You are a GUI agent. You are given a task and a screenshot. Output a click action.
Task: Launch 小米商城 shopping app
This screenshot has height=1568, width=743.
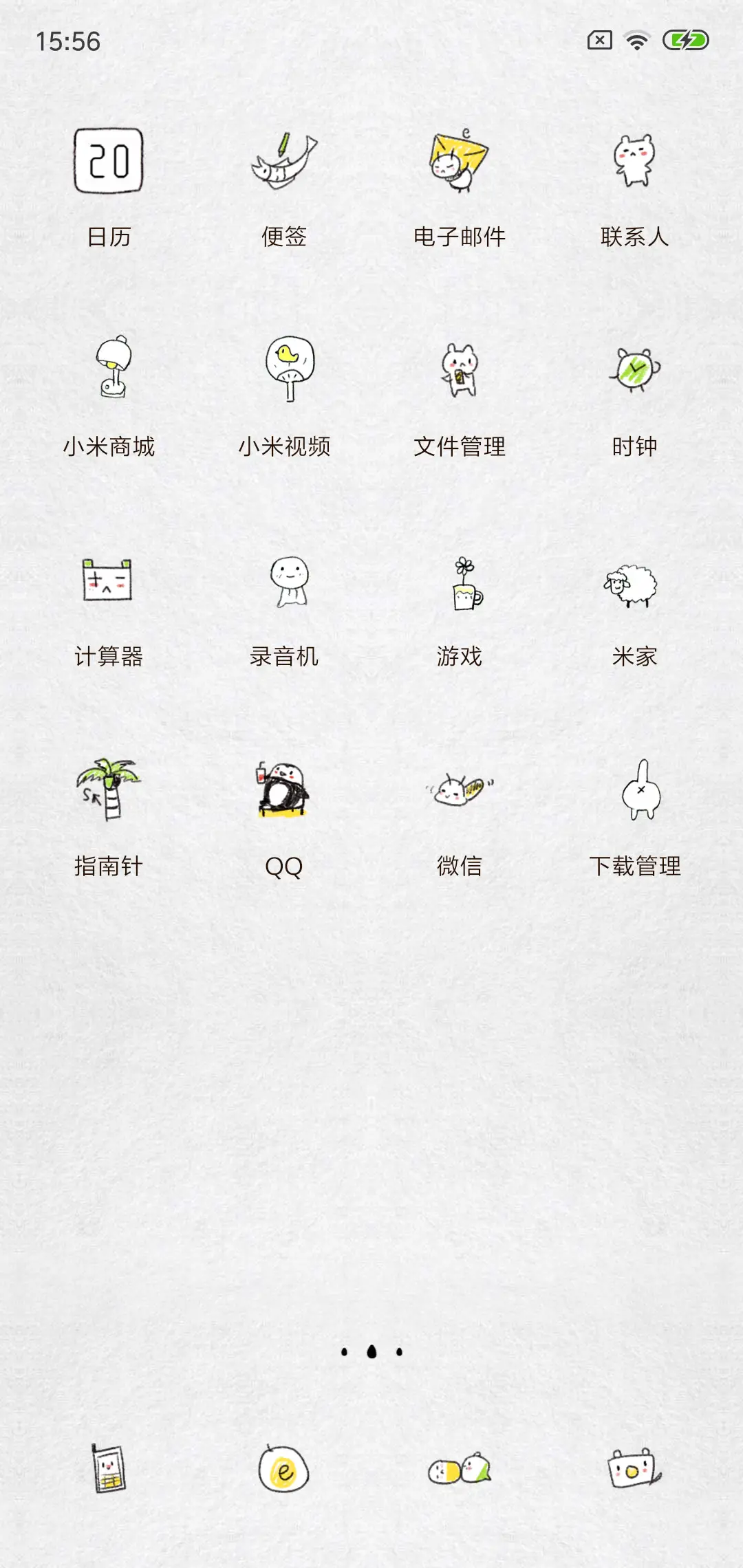point(107,371)
